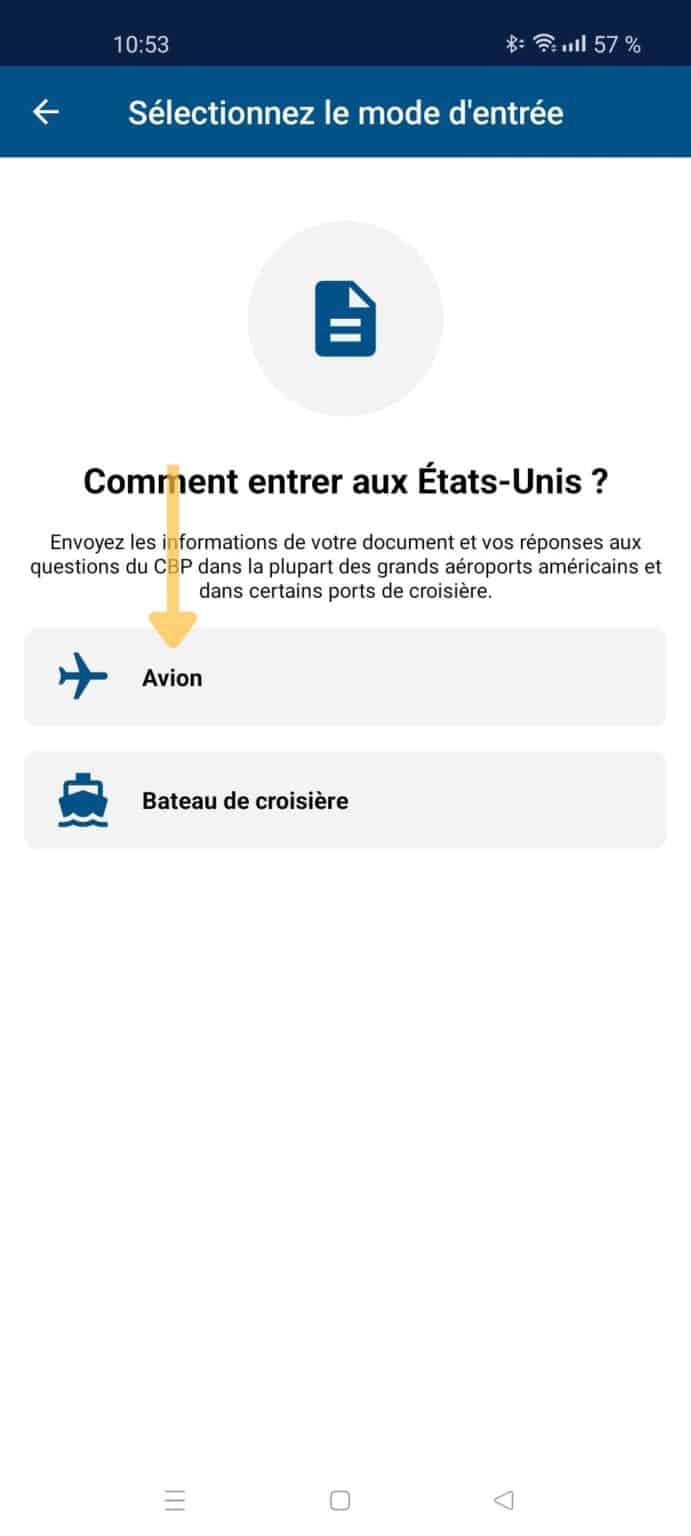This screenshot has width=691, height=1536.
Task: Open the recent apps menu
Action: 175,1500
